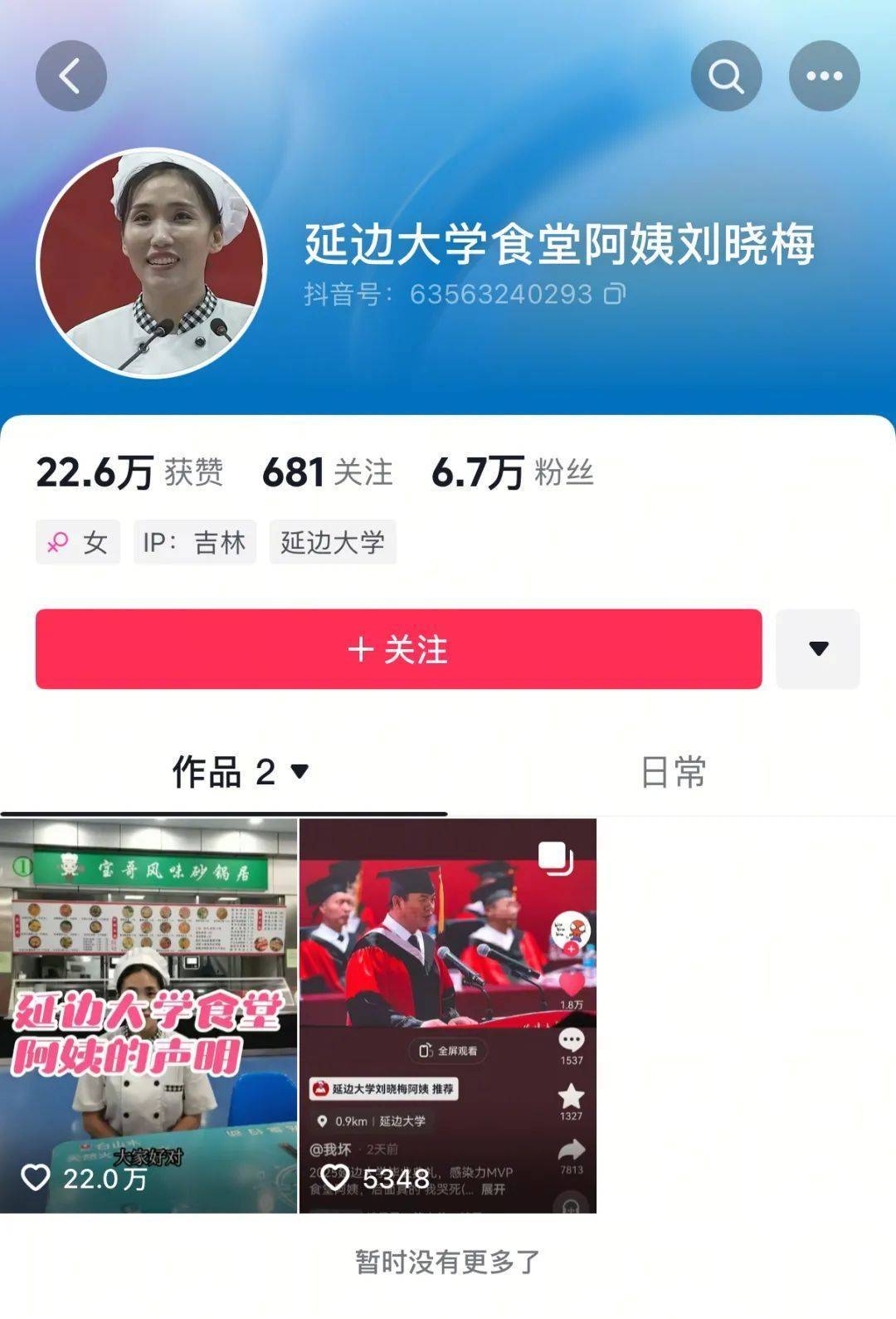Expand the dropdown arrow beside the follow button
The image size is (896, 1319).
tap(818, 649)
